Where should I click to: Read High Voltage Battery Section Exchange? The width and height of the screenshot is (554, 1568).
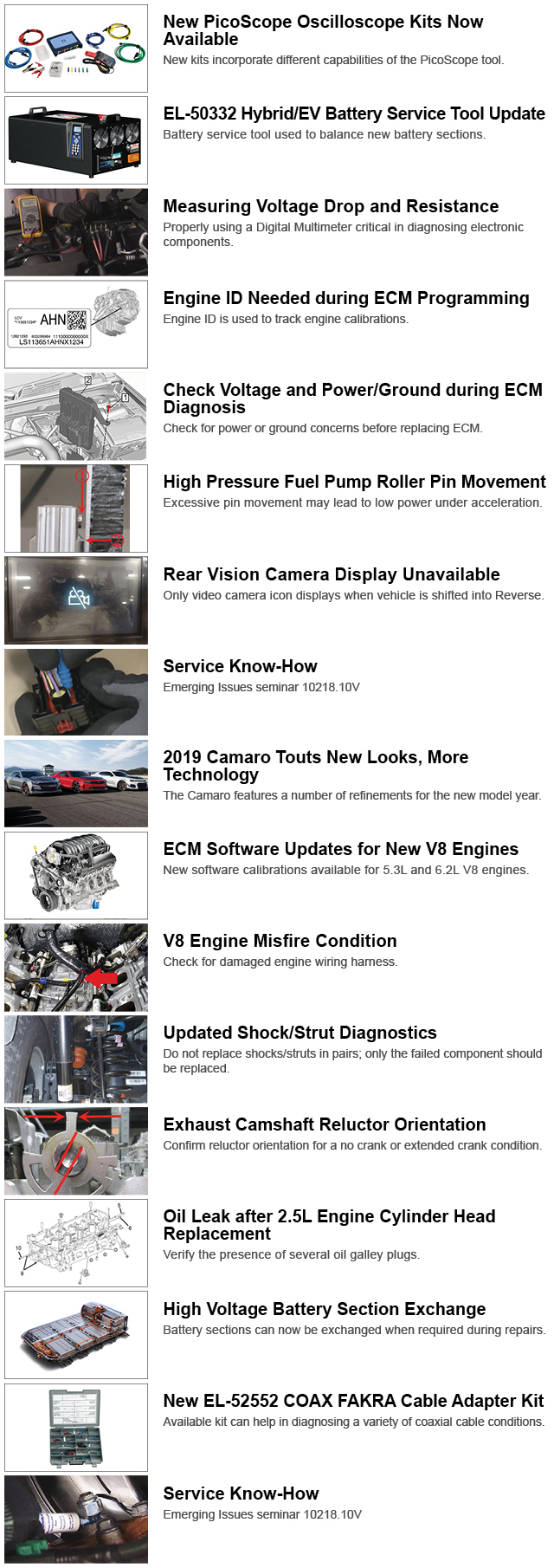[324, 1309]
